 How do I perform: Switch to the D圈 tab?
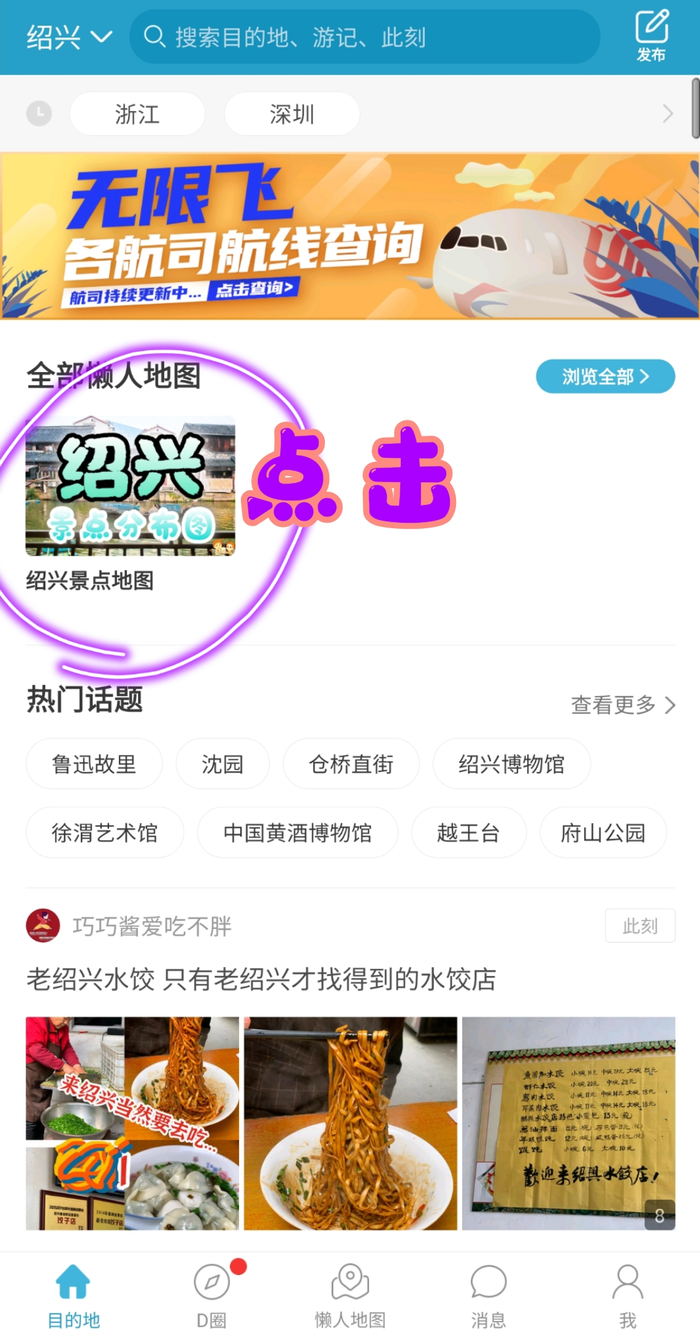(x=212, y=1294)
